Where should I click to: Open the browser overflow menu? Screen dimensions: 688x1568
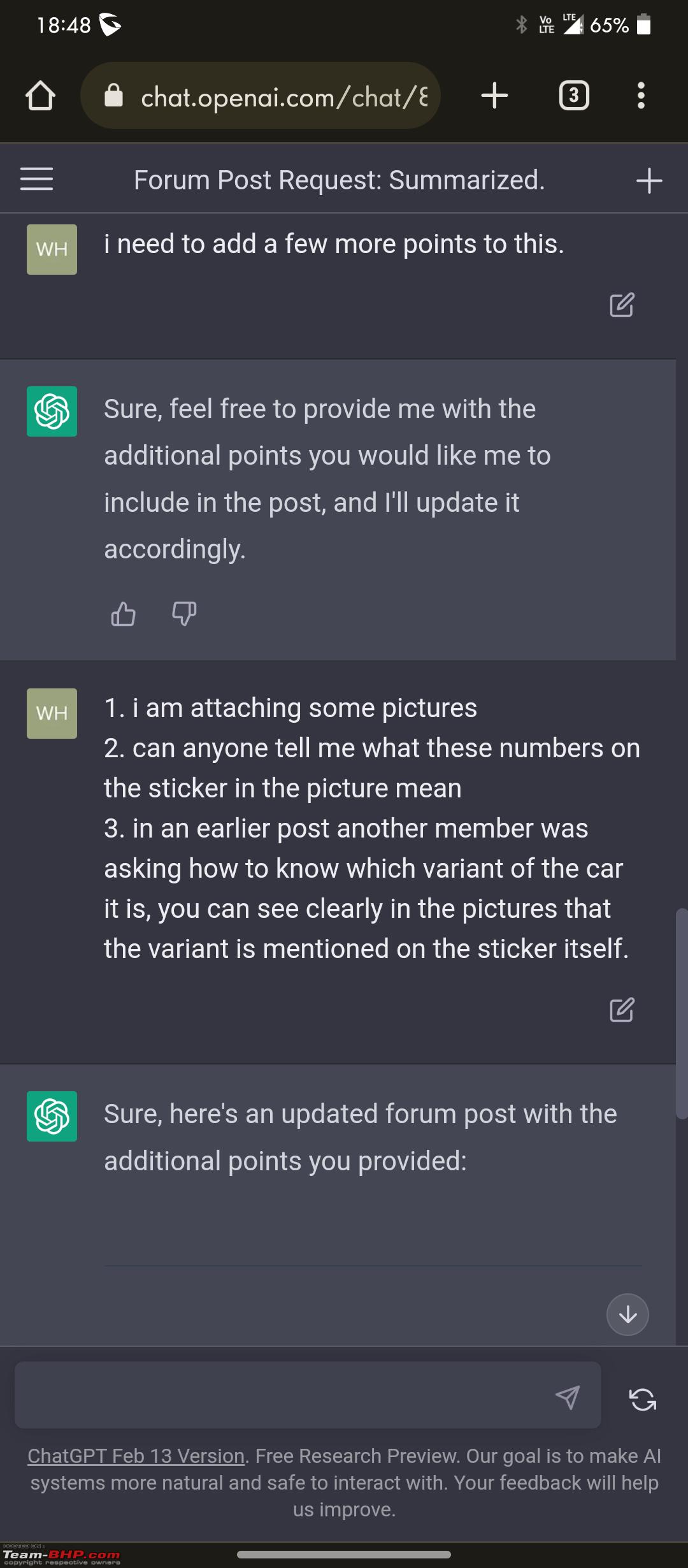point(641,96)
